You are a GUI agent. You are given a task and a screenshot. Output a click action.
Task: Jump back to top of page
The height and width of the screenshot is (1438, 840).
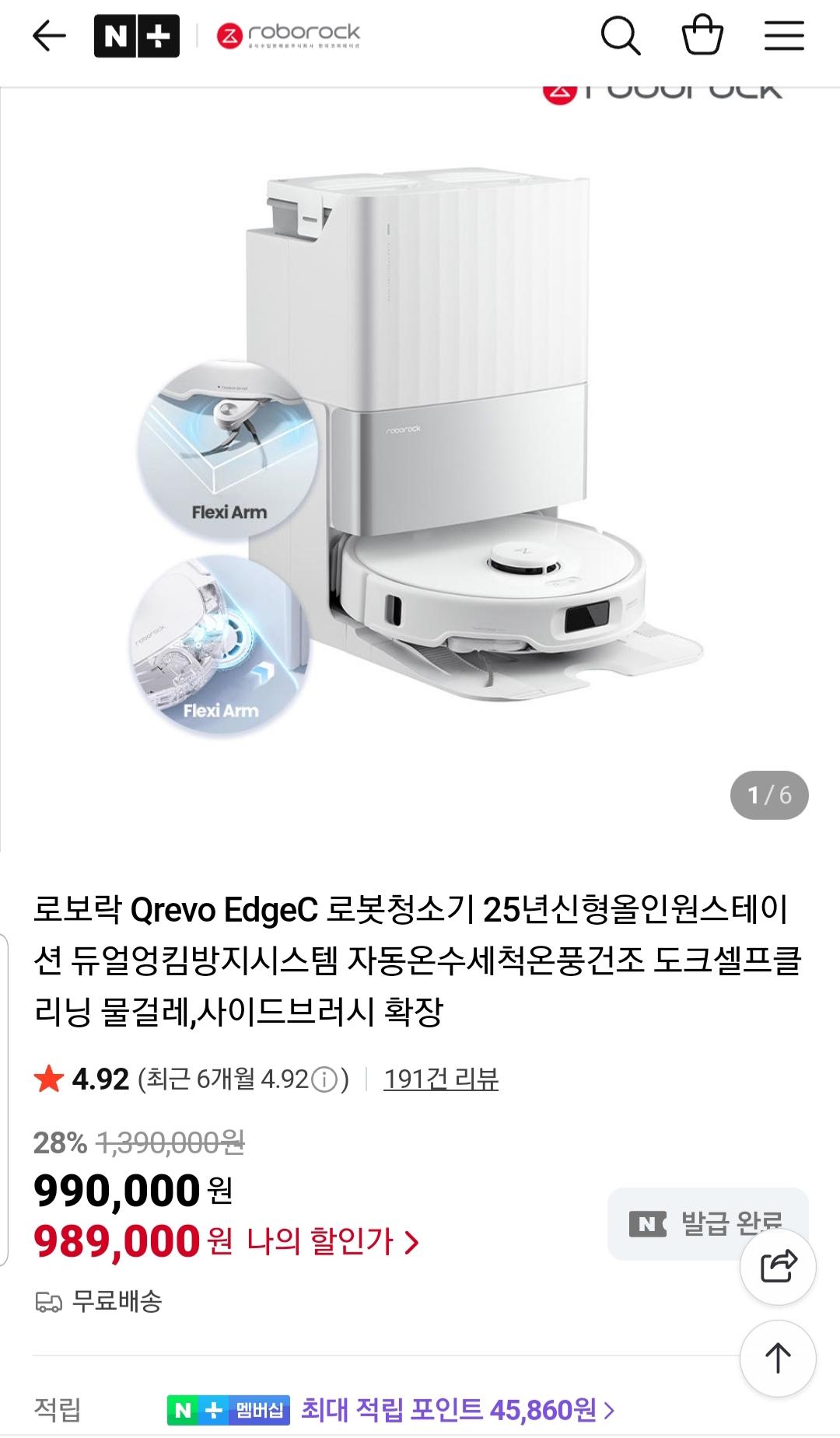click(778, 1359)
